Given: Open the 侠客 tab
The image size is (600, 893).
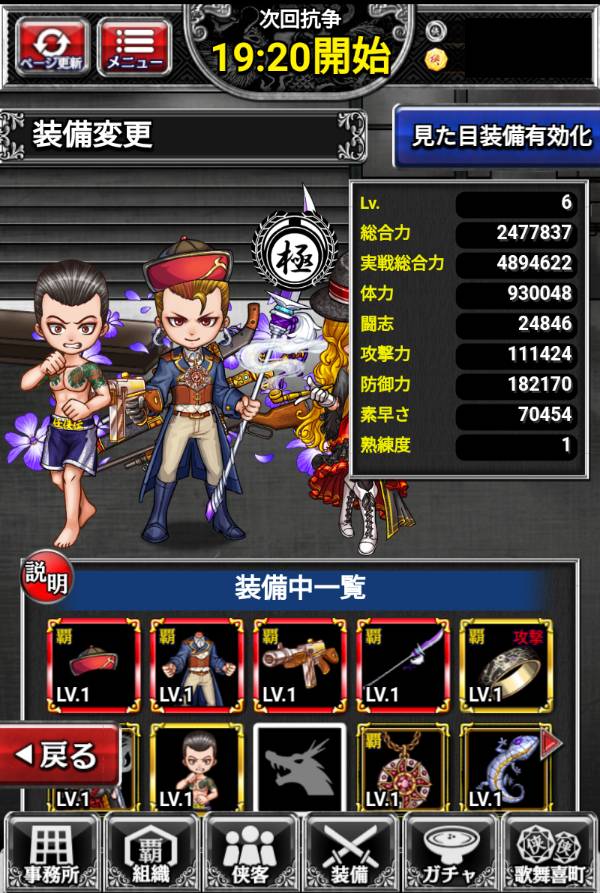Looking at the screenshot, I should [250, 853].
